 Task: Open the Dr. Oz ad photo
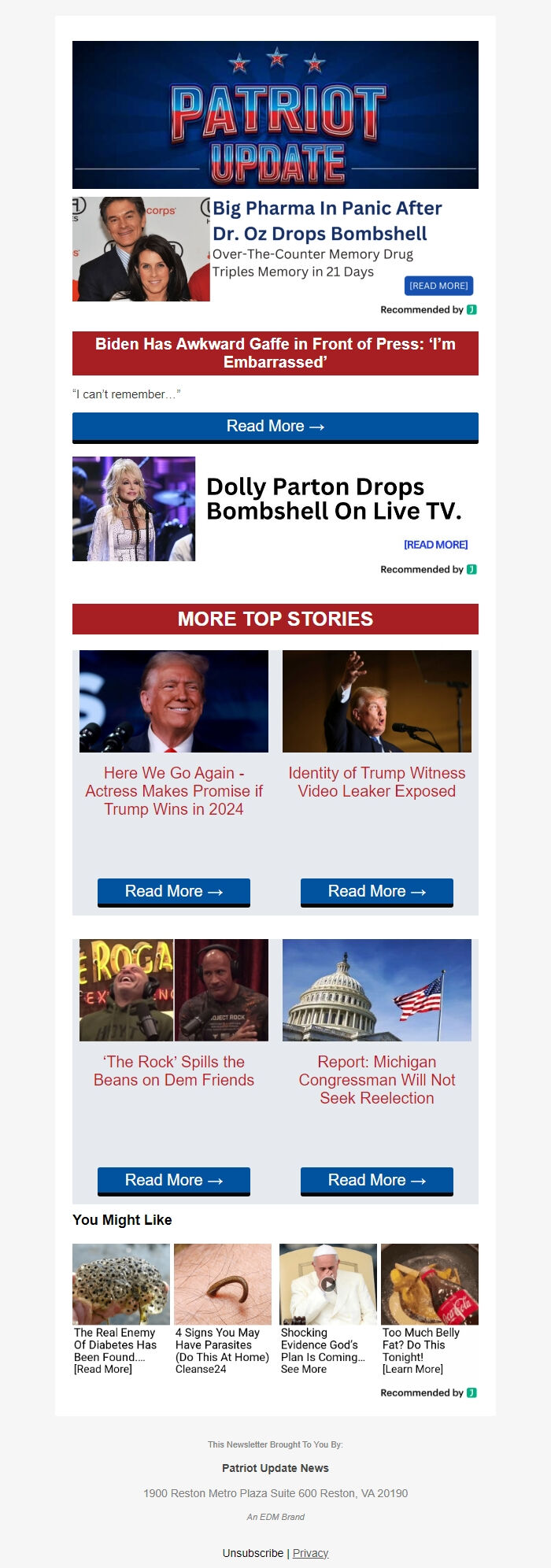pos(141,249)
